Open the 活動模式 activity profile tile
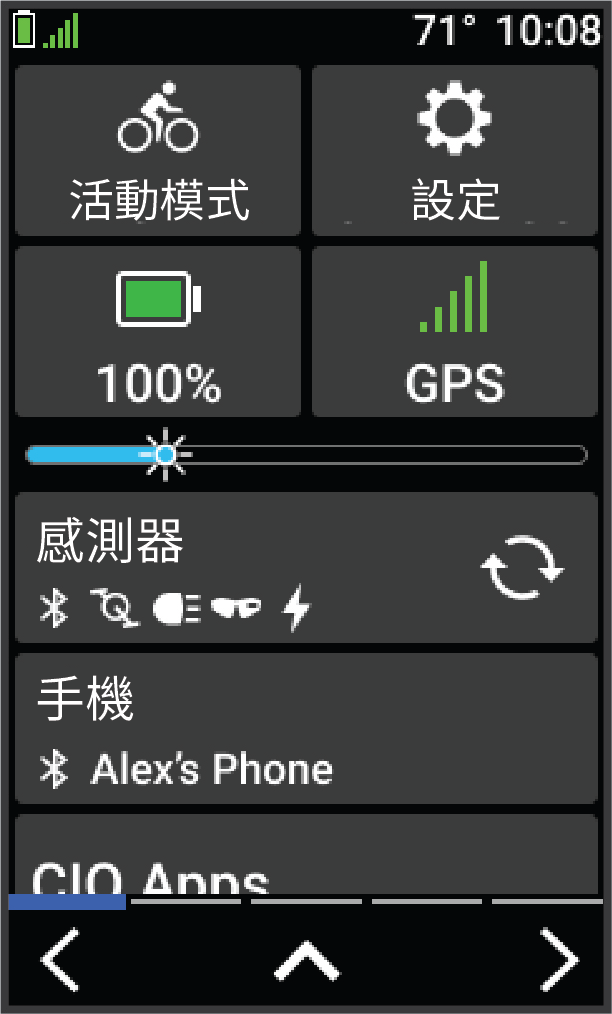 pos(158,151)
